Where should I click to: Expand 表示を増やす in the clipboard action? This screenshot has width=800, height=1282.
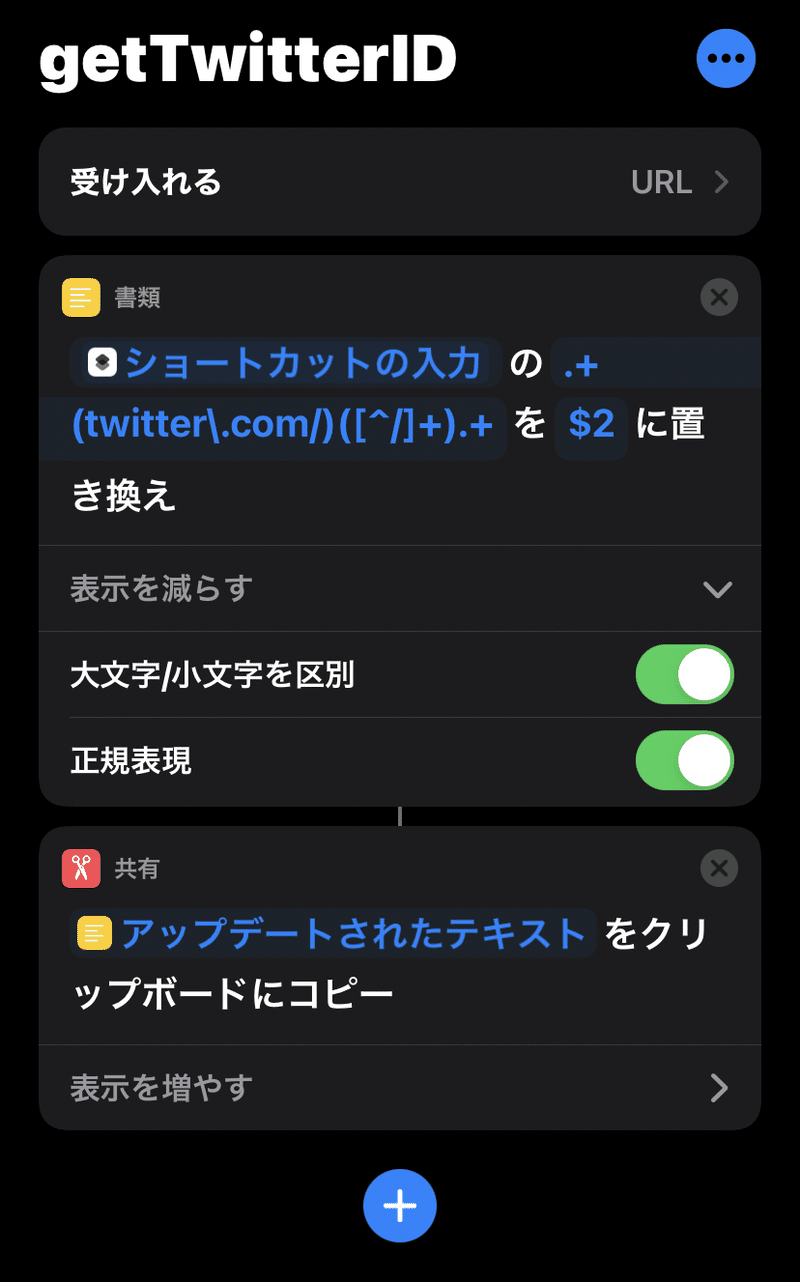tap(400, 1087)
